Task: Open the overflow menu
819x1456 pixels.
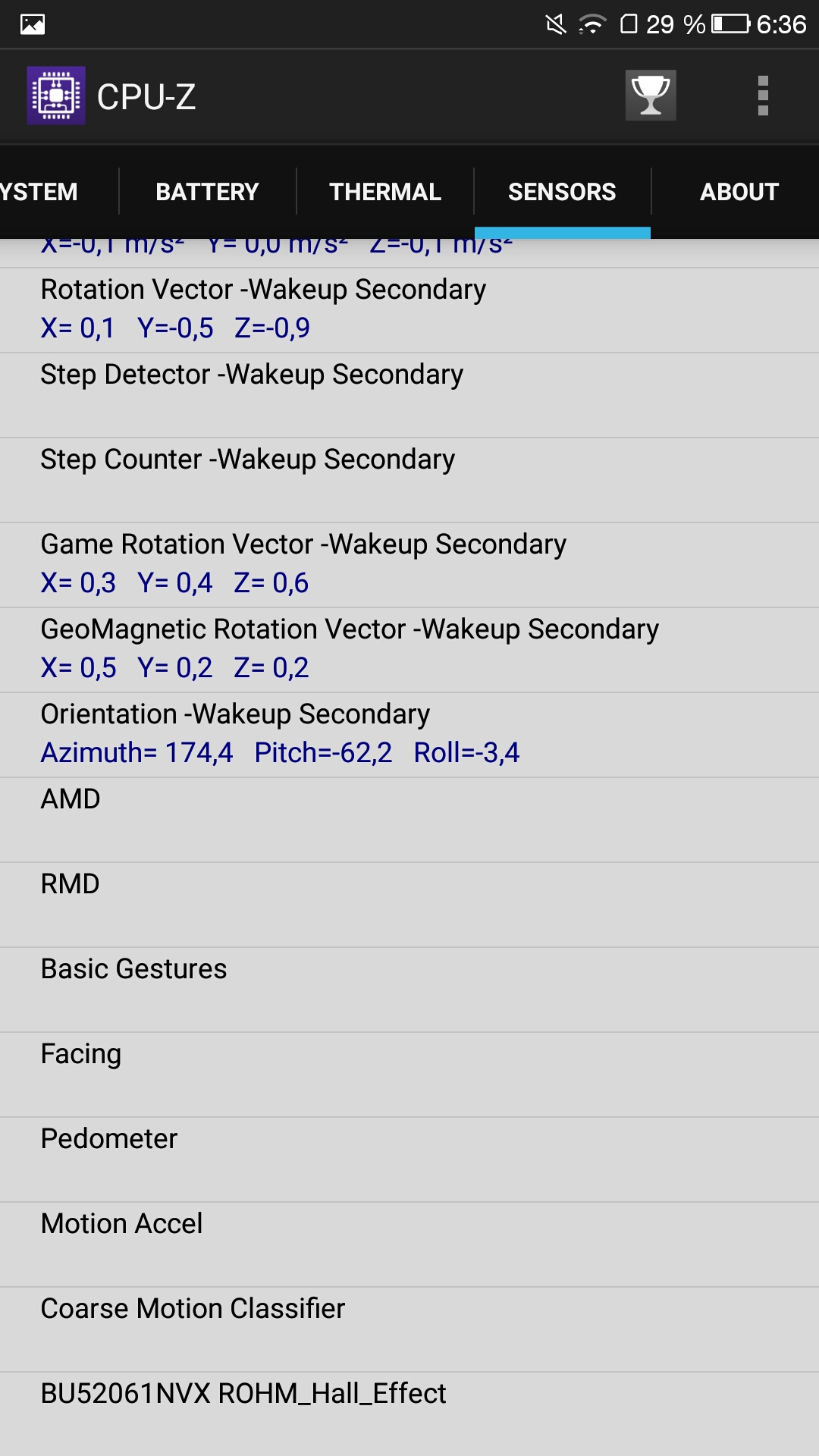Action: (763, 96)
